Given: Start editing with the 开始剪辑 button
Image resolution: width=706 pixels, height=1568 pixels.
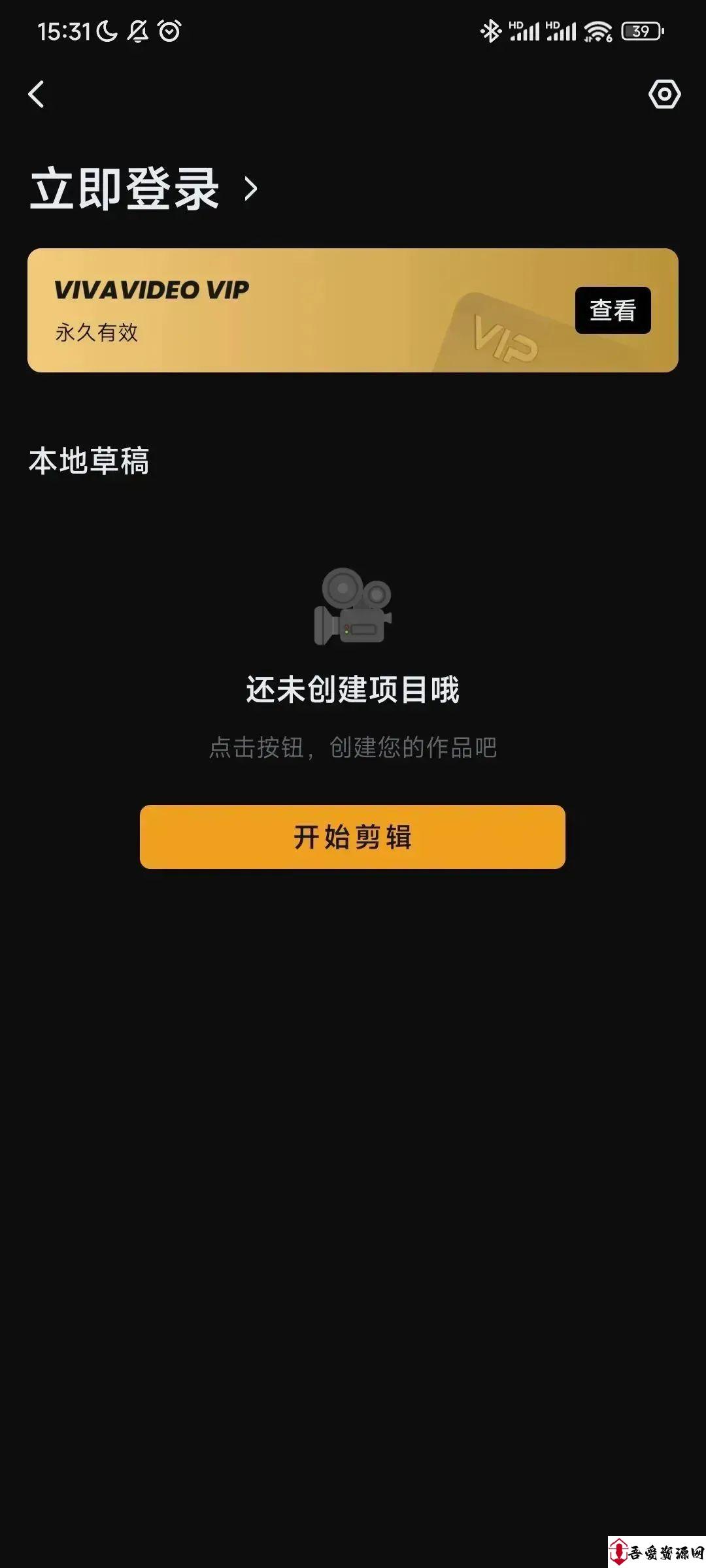Looking at the screenshot, I should pyautogui.click(x=352, y=837).
